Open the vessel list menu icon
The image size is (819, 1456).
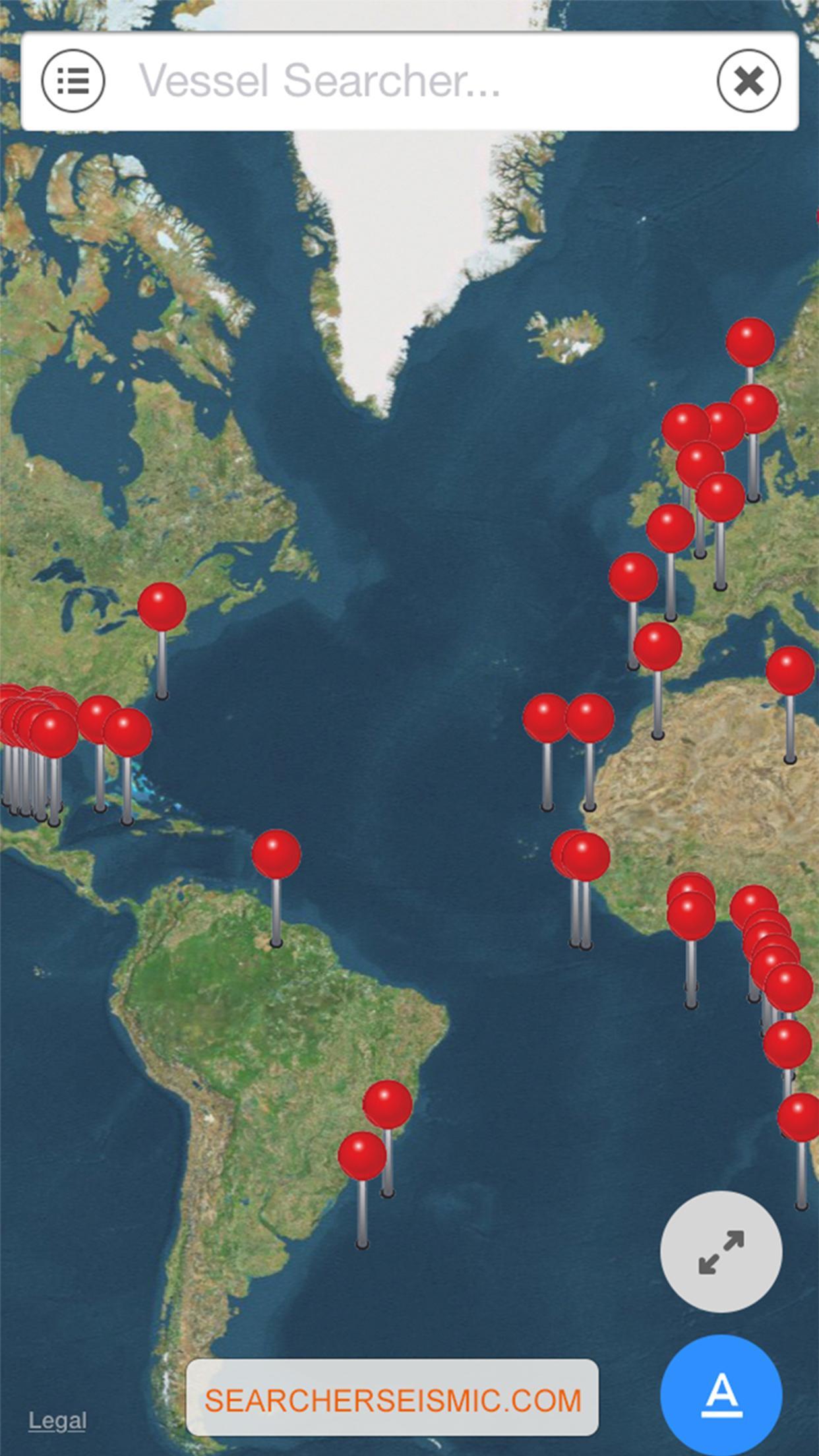point(73,81)
